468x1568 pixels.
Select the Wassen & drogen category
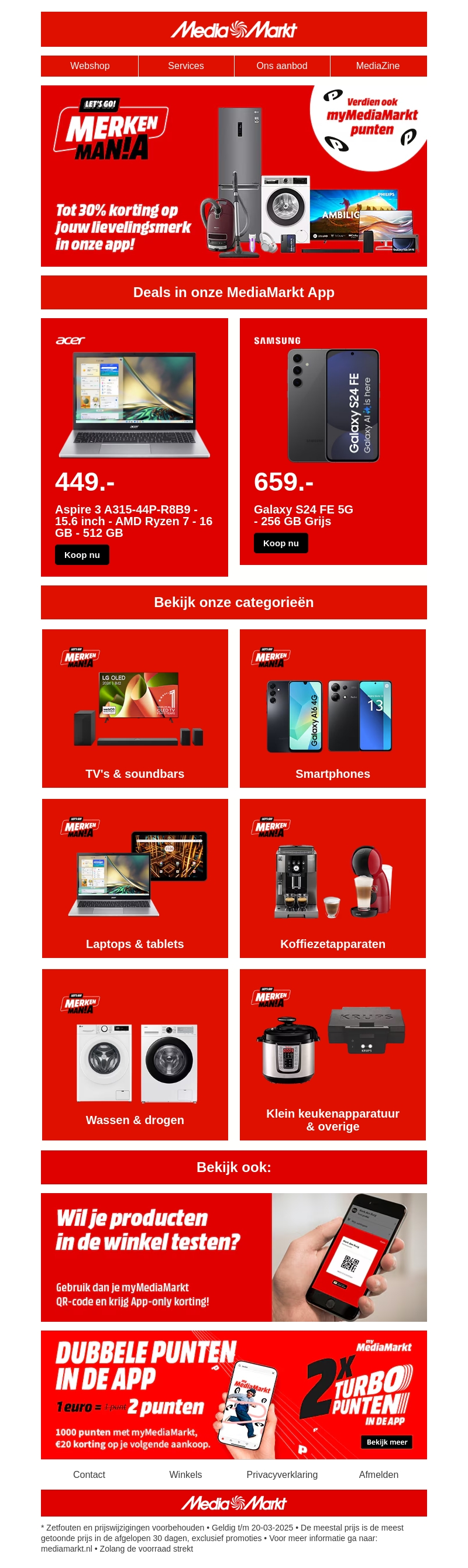(135, 1054)
